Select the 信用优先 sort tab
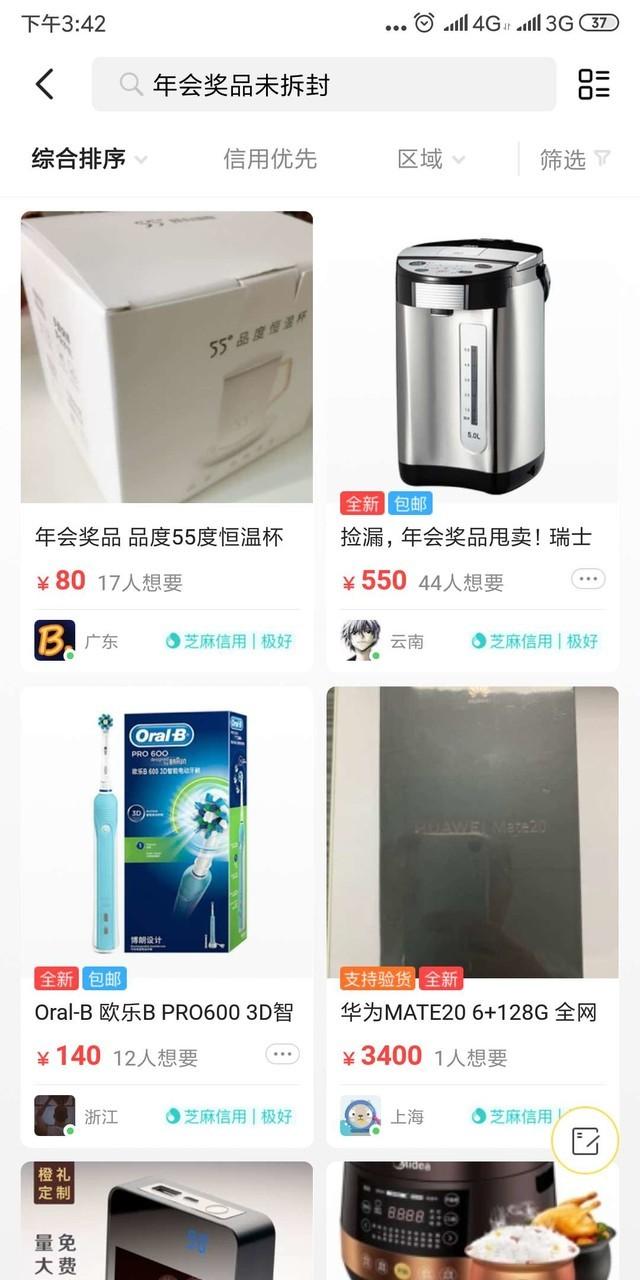 click(270, 159)
